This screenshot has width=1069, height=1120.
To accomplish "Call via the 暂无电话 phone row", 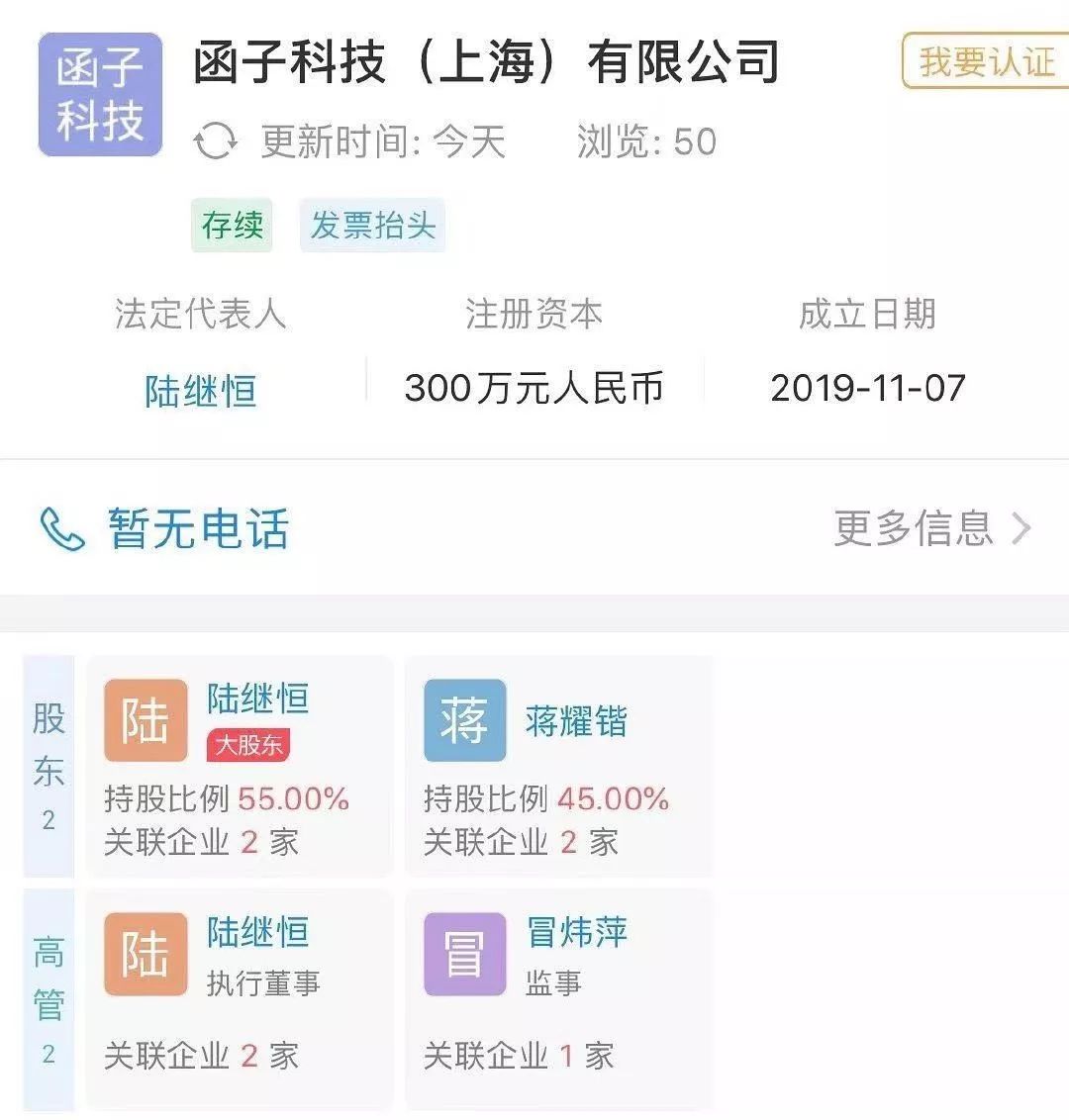I will [164, 528].
